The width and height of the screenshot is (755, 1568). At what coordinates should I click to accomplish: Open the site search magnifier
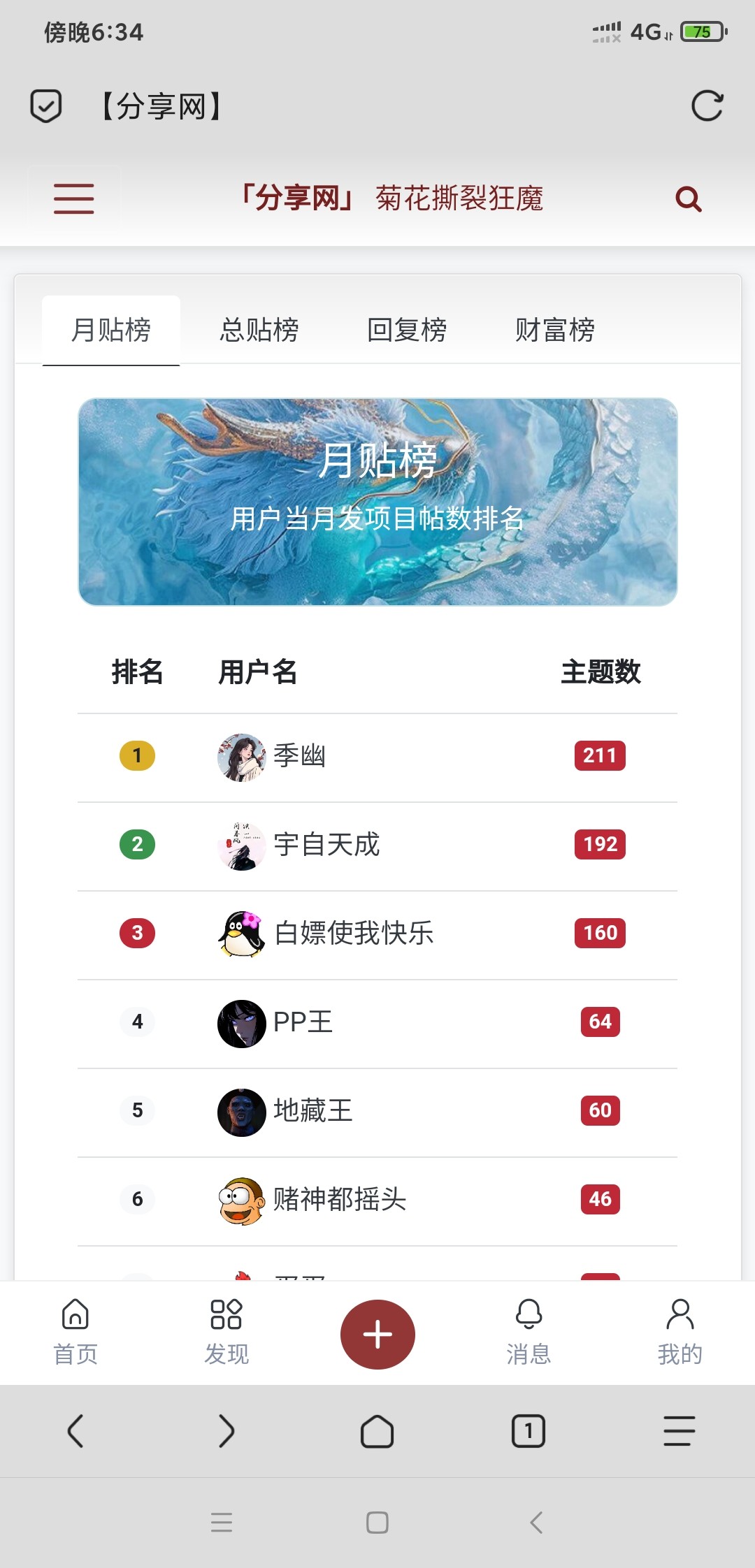pos(688,199)
